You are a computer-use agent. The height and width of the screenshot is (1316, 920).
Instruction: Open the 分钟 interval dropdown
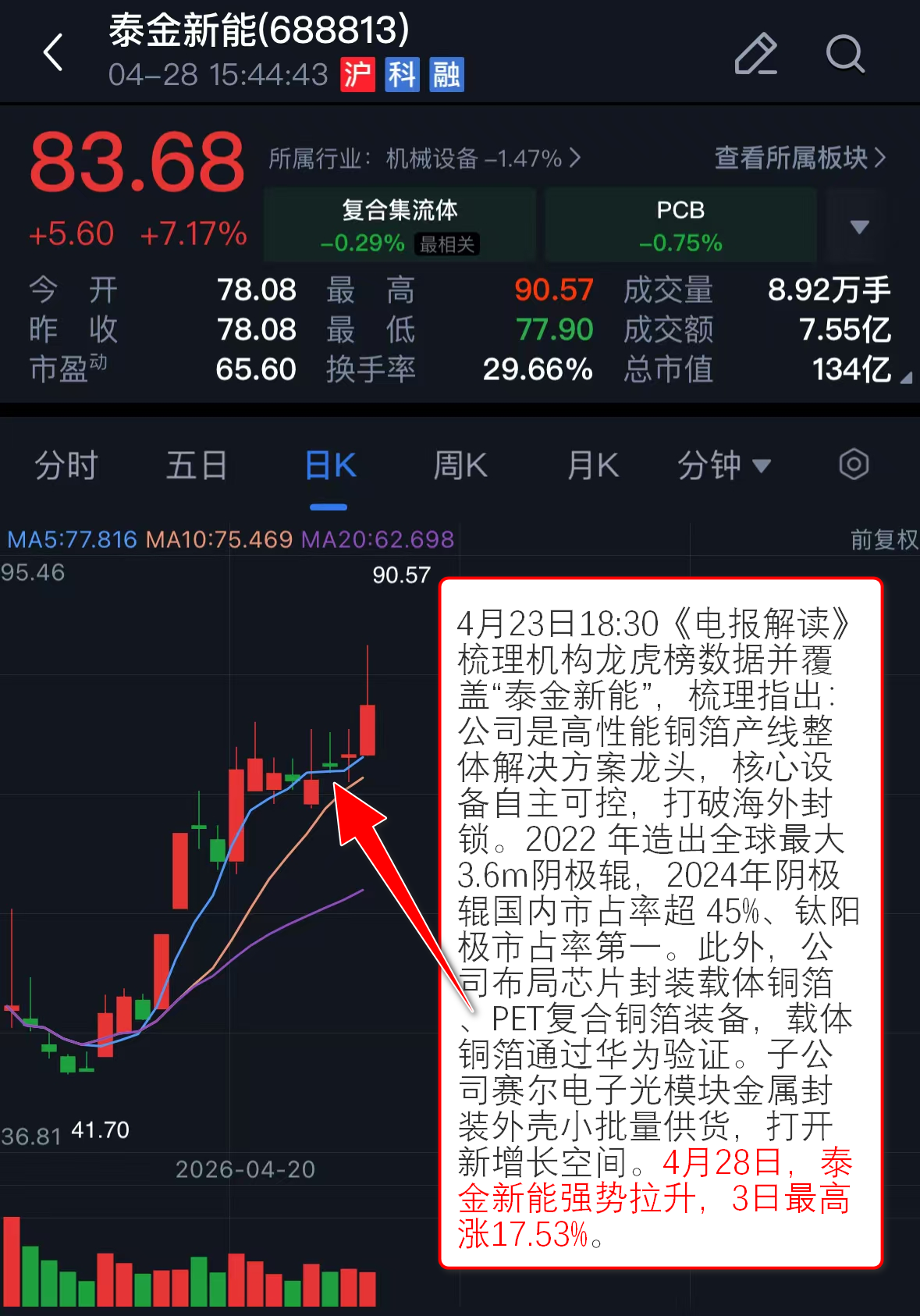point(723,466)
